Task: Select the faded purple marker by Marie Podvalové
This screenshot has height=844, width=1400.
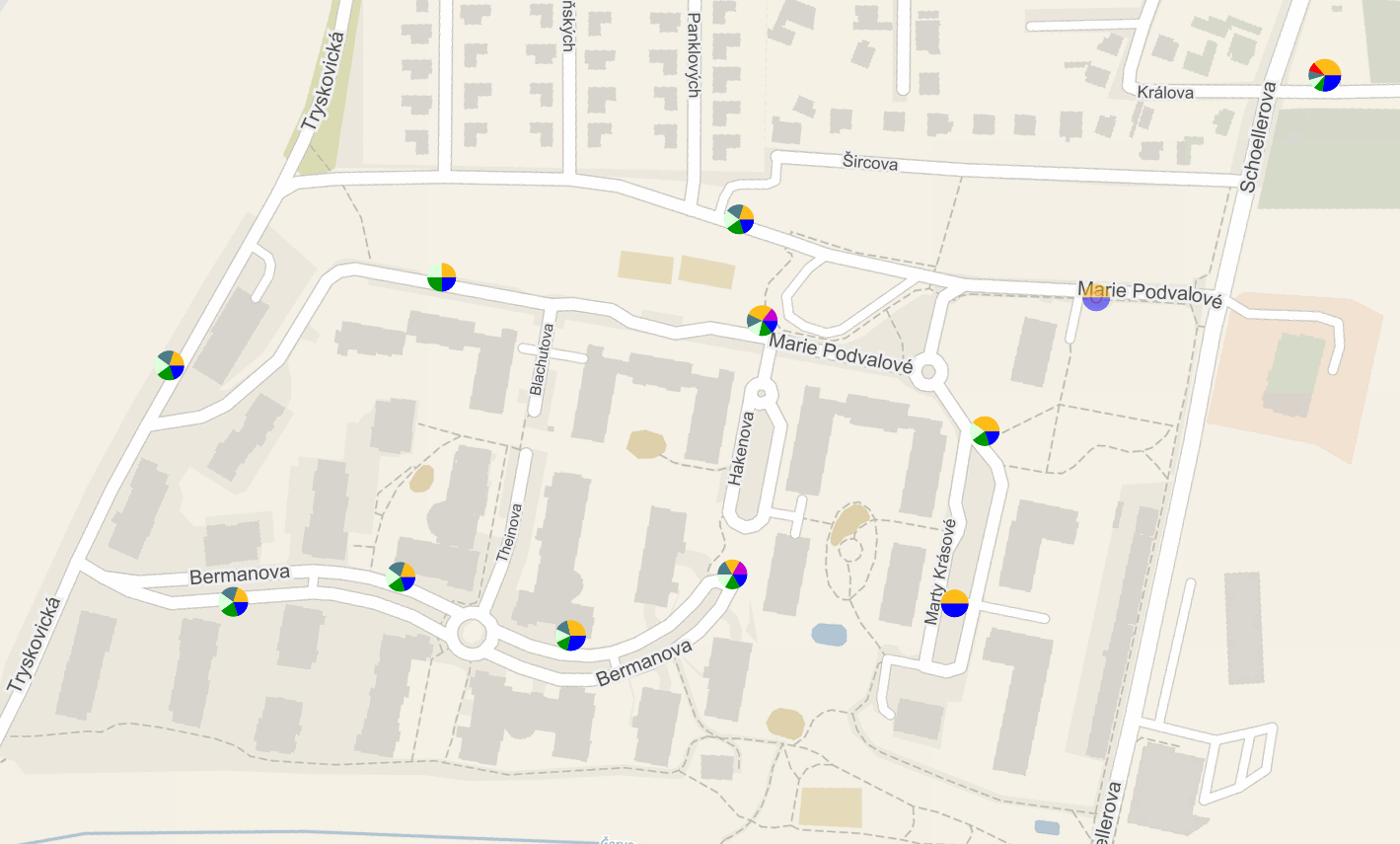Action: coord(1096,297)
